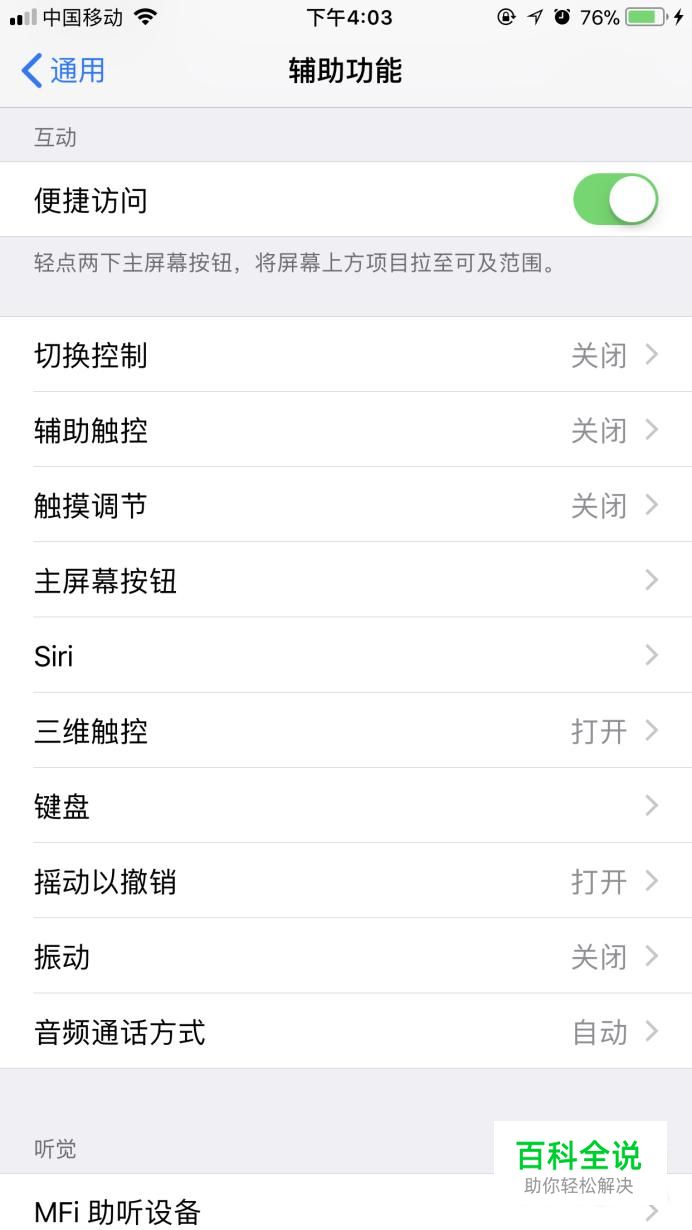Open Siri accessibility settings
Viewport: 692px width, 1230px height.
[x=346, y=656]
